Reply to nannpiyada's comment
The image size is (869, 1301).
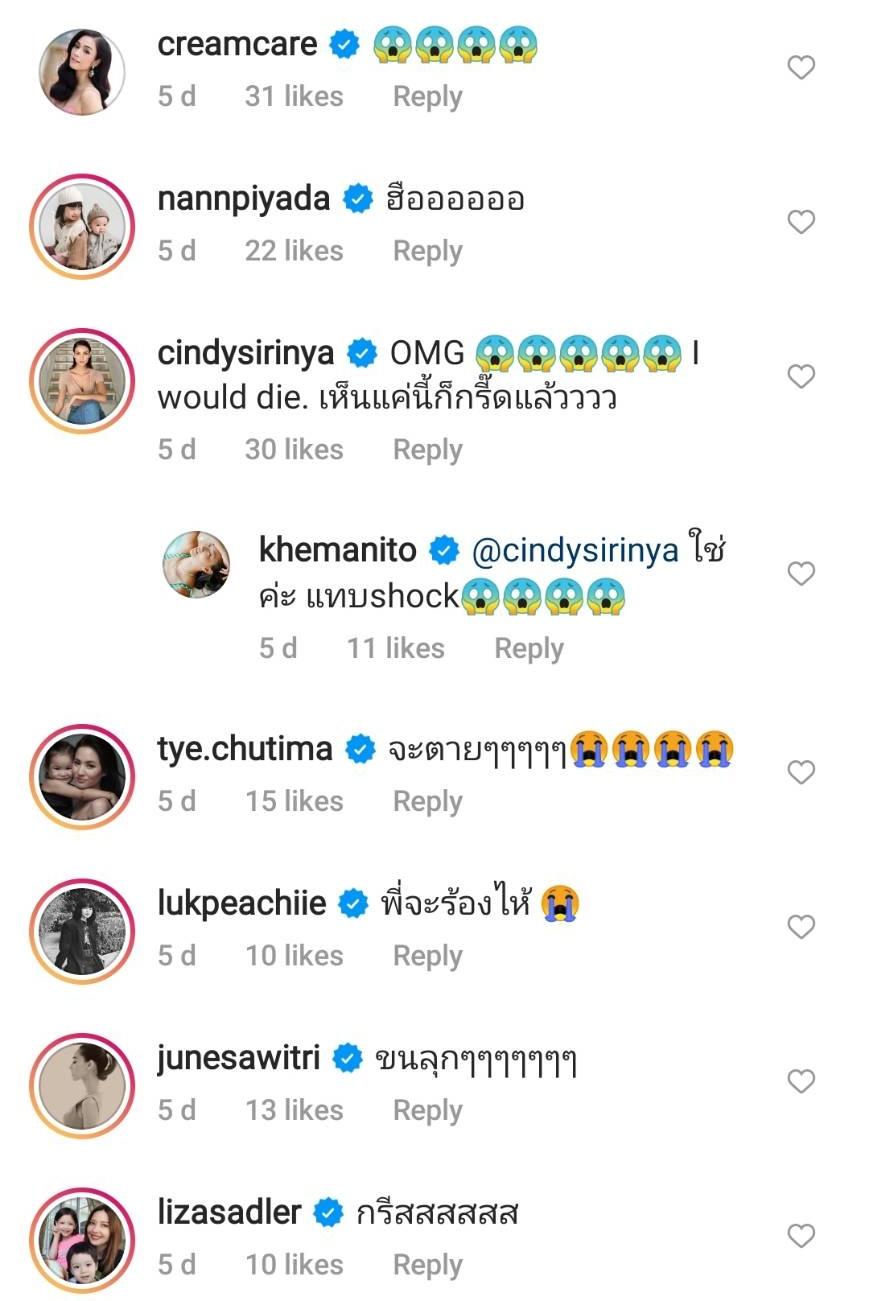click(x=427, y=251)
